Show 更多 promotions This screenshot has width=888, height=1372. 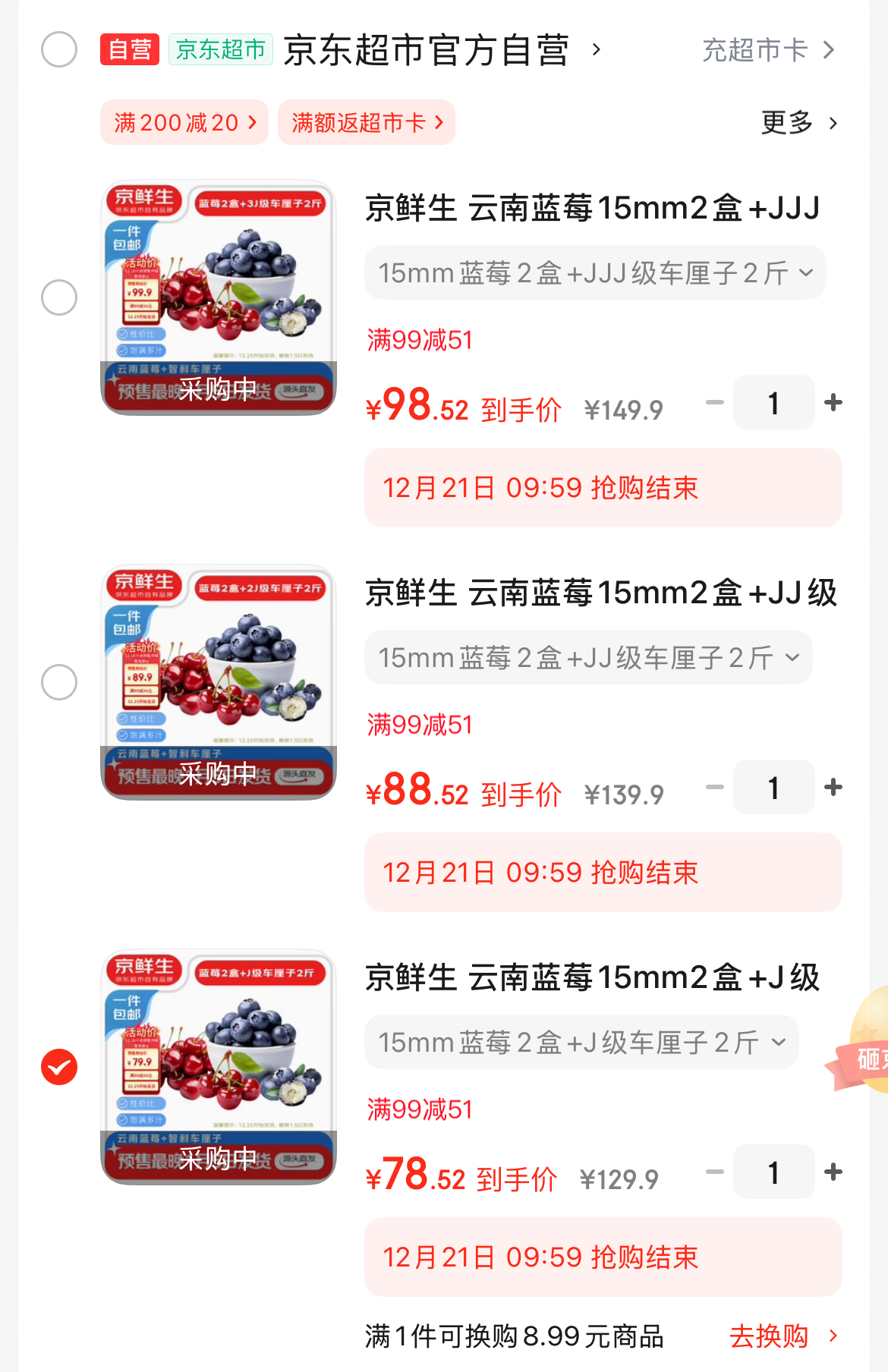pos(799,123)
